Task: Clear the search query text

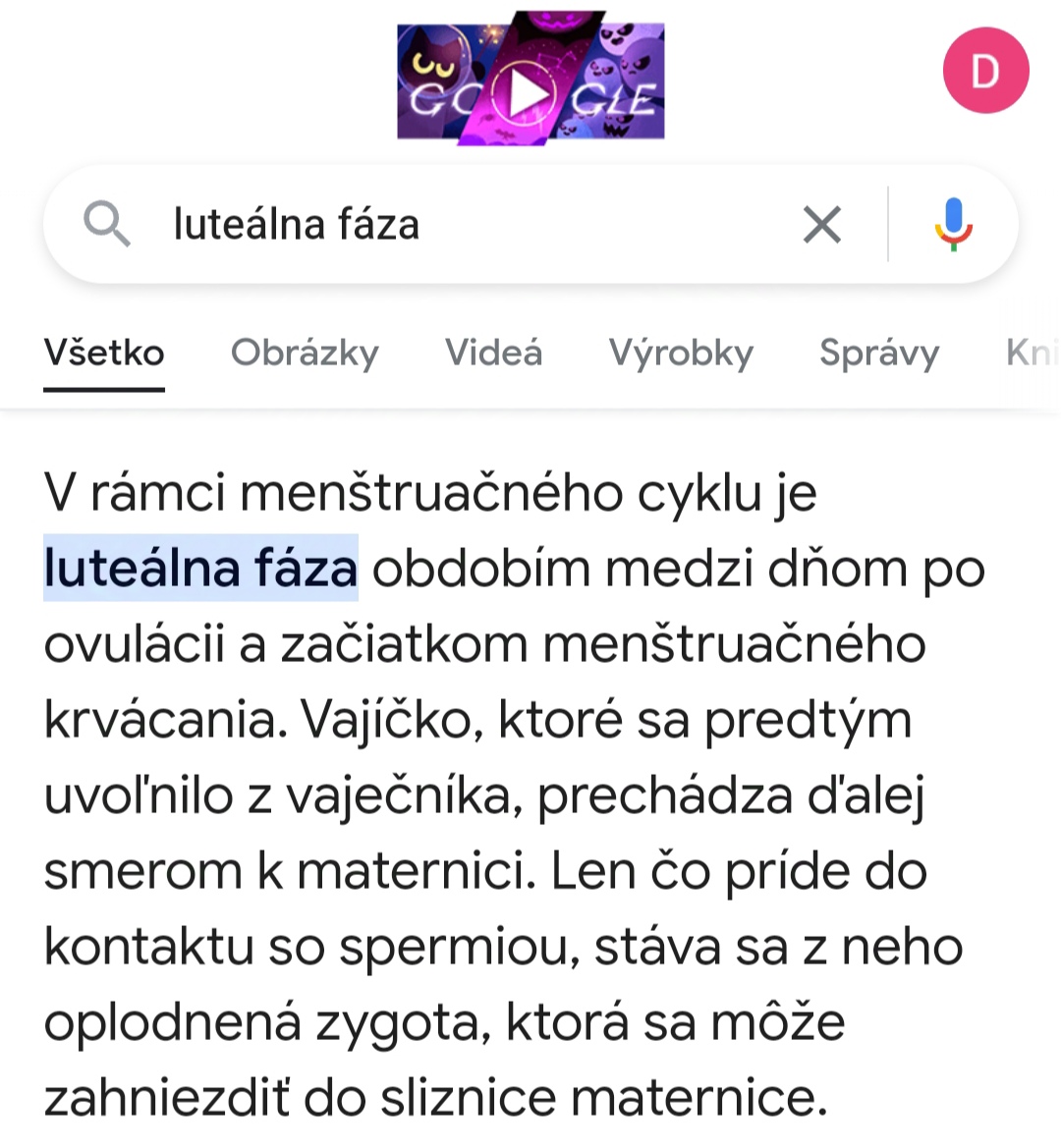Action: [822, 225]
